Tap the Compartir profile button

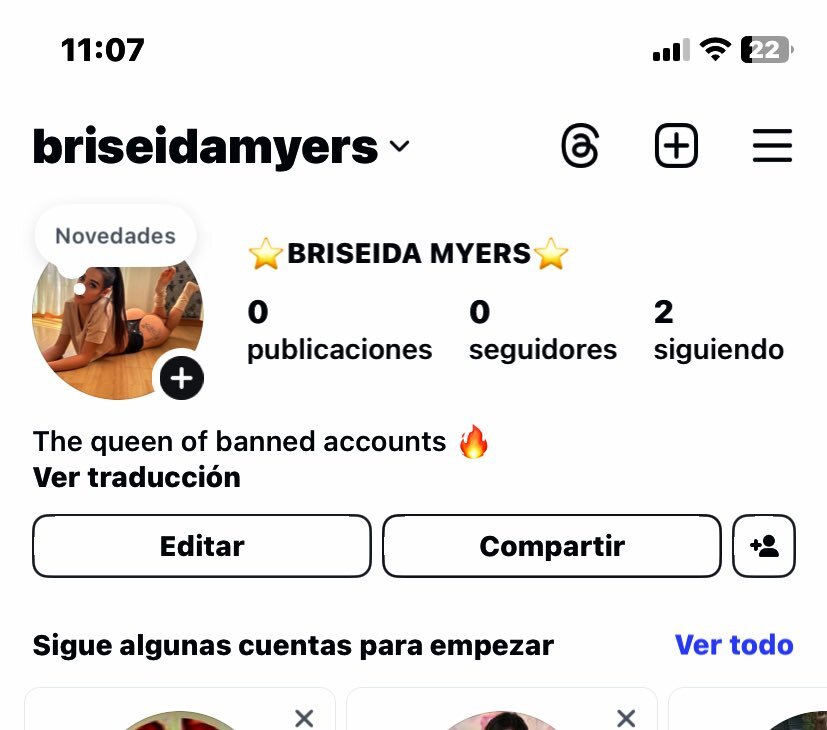coord(552,546)
